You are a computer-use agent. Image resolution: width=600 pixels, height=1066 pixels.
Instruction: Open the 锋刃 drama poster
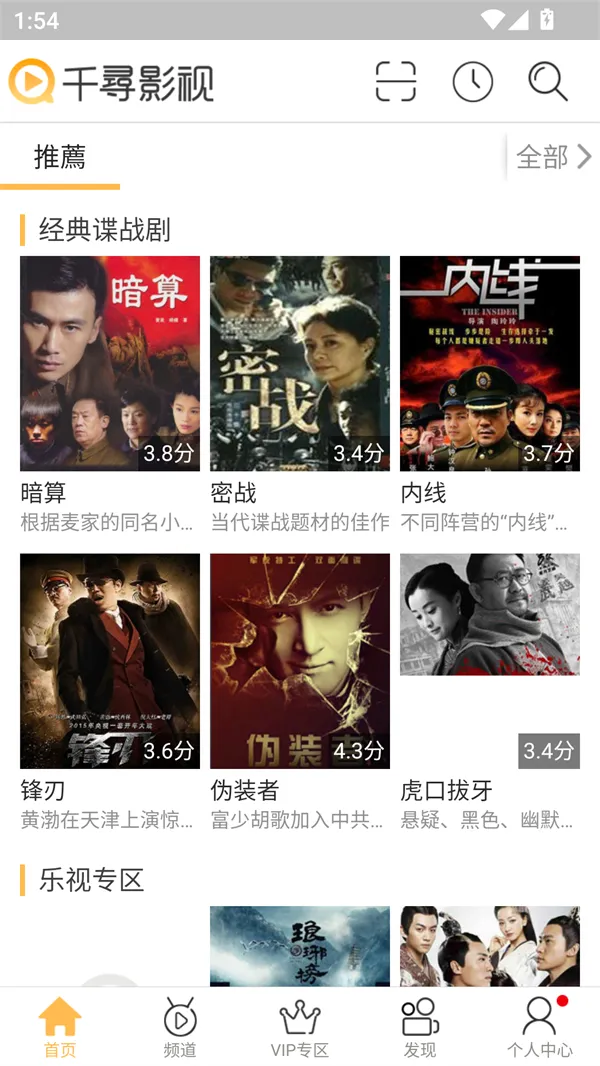(110, 661)
